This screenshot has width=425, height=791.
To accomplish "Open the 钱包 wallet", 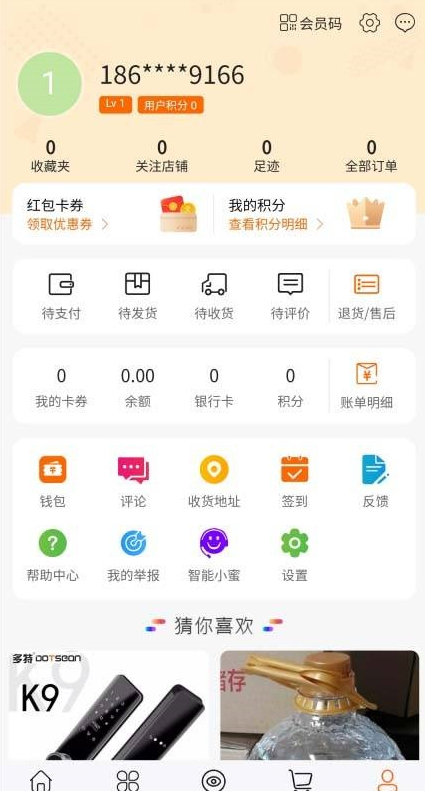I will tap(52, 481).
